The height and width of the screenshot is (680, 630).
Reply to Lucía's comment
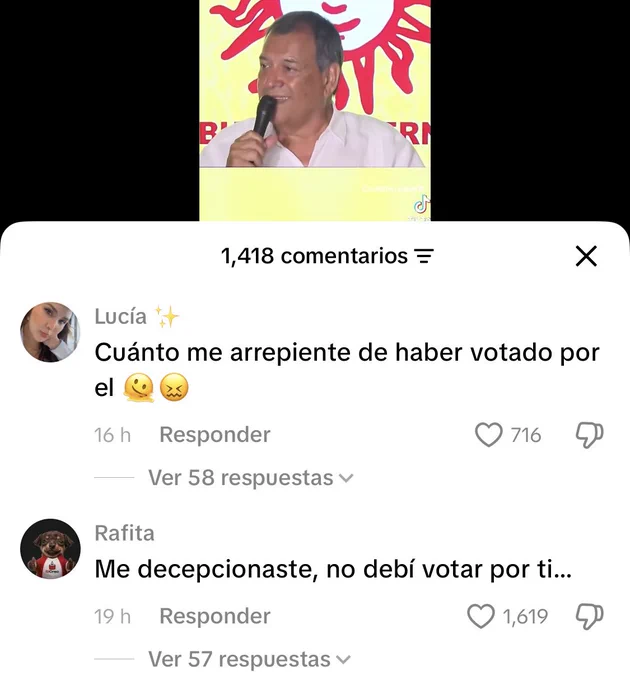click(x=215, y=435)
